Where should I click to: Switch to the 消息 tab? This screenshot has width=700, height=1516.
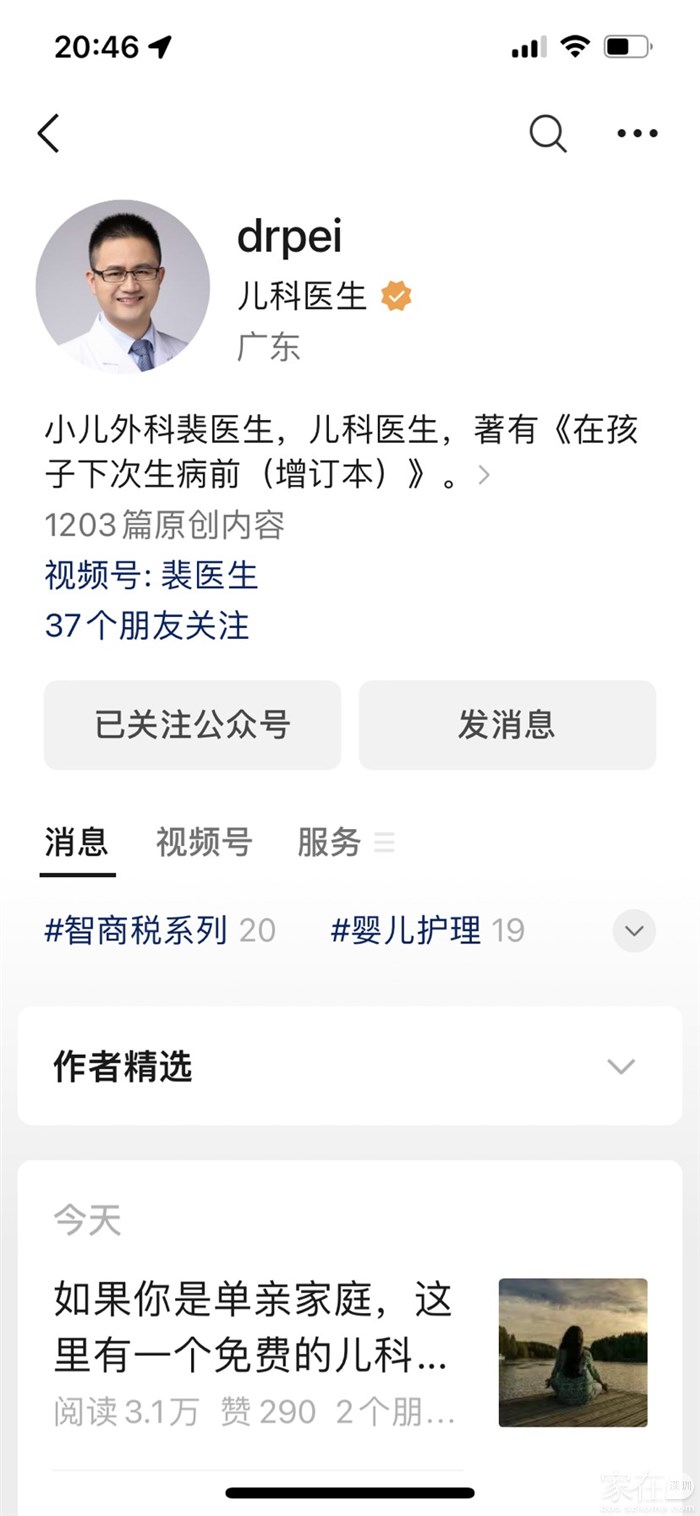[76, 843]
